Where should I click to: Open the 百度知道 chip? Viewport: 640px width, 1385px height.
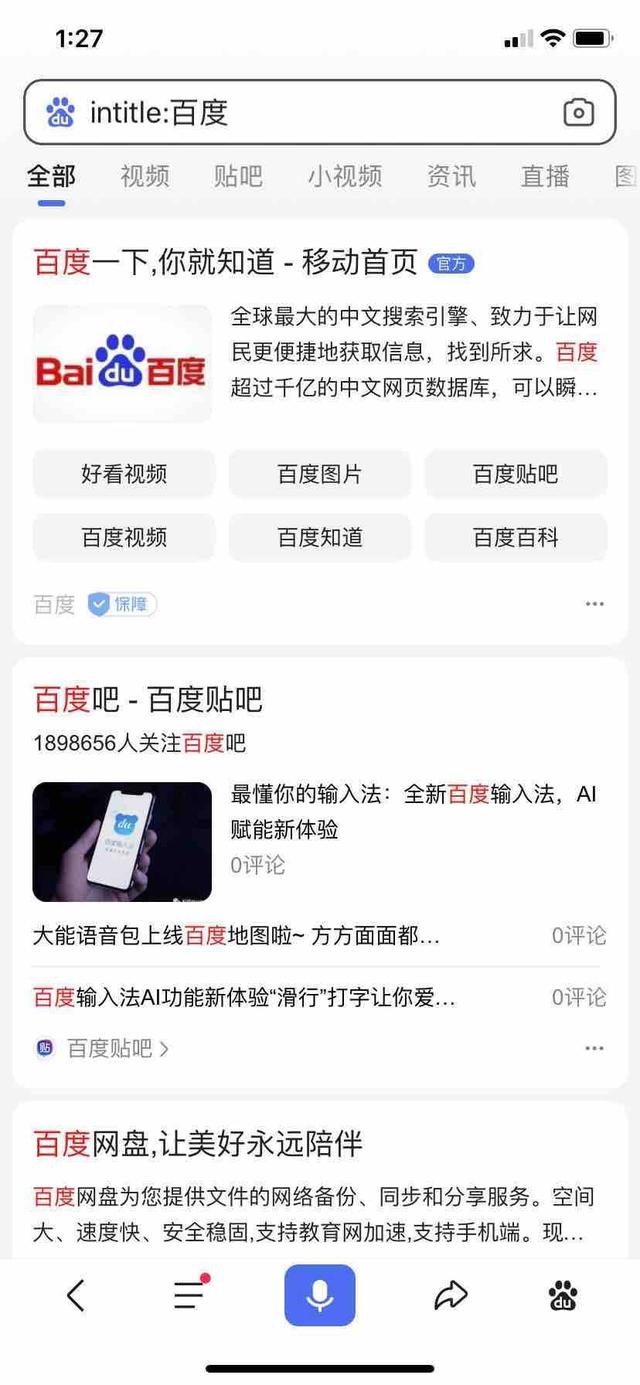[x=320, y=538]
